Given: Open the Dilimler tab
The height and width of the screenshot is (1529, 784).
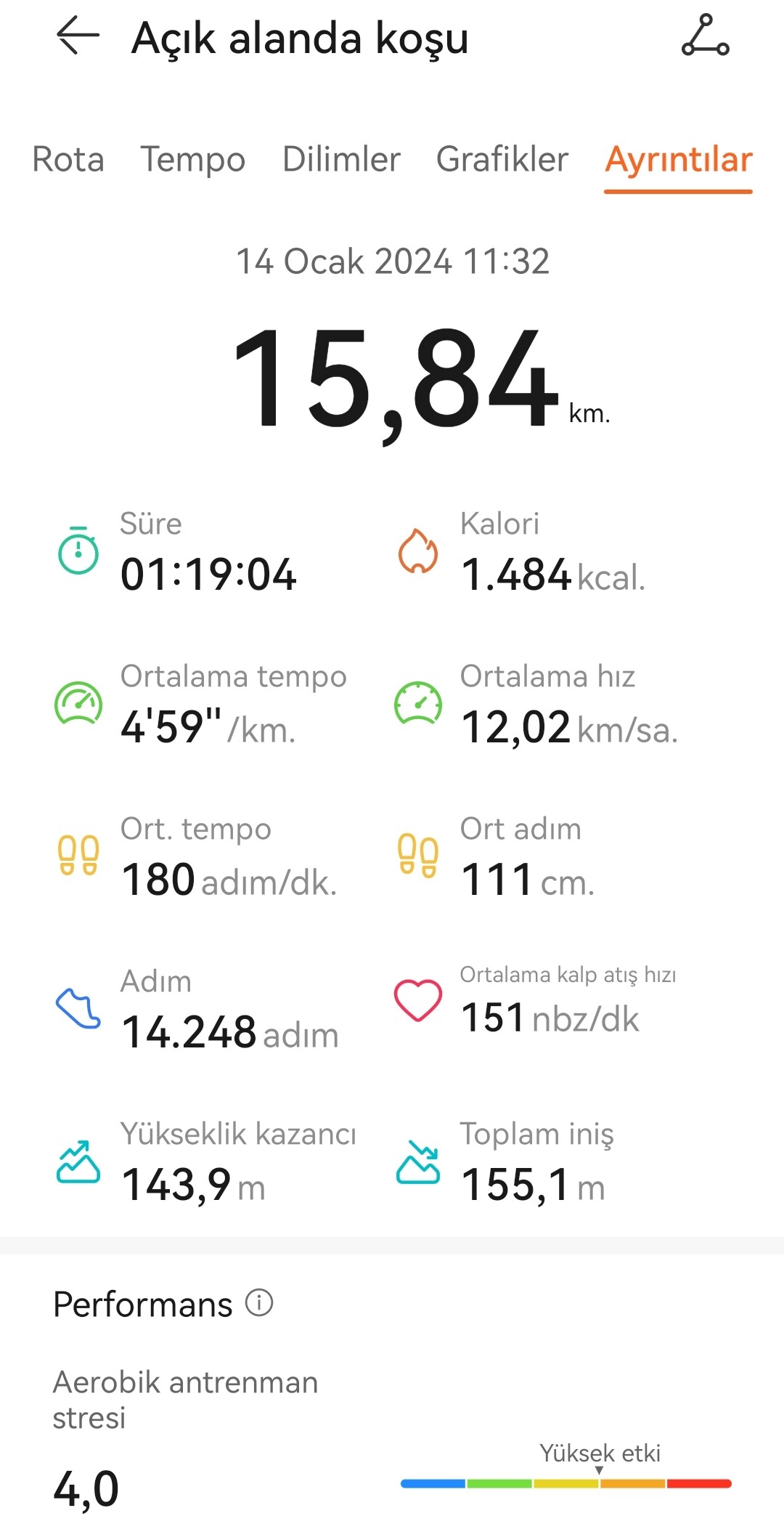Looking at the screenshot, I should (x=341, y=159).
